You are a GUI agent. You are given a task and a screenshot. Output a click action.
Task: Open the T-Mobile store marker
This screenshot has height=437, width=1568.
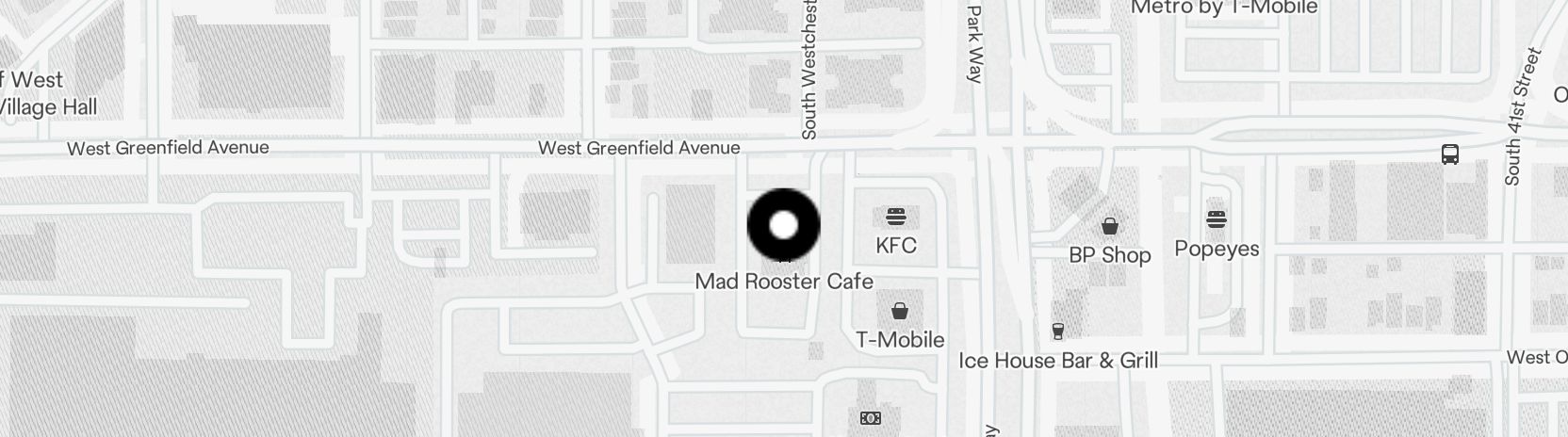(900, 312)
